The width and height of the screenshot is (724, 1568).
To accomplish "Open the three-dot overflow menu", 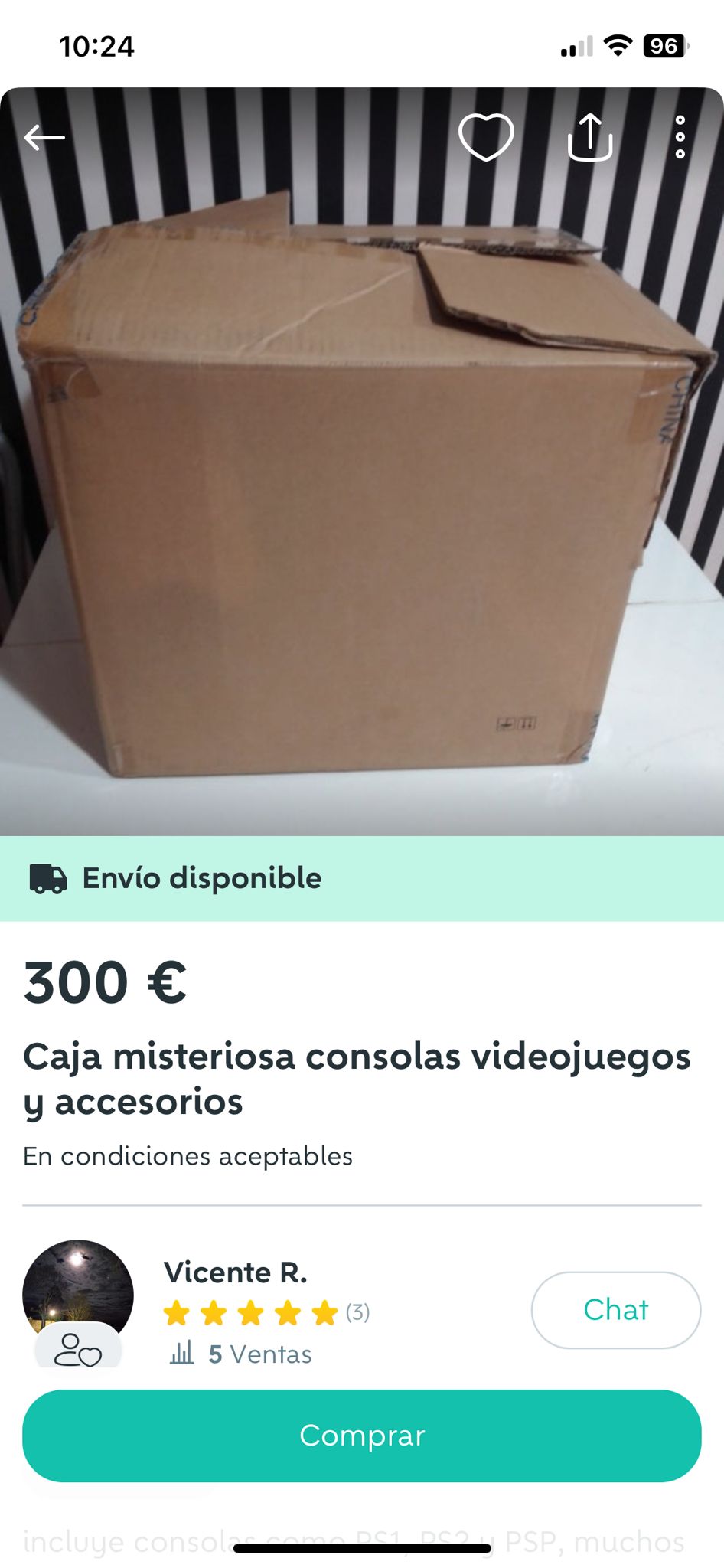I will click(680, 137).
